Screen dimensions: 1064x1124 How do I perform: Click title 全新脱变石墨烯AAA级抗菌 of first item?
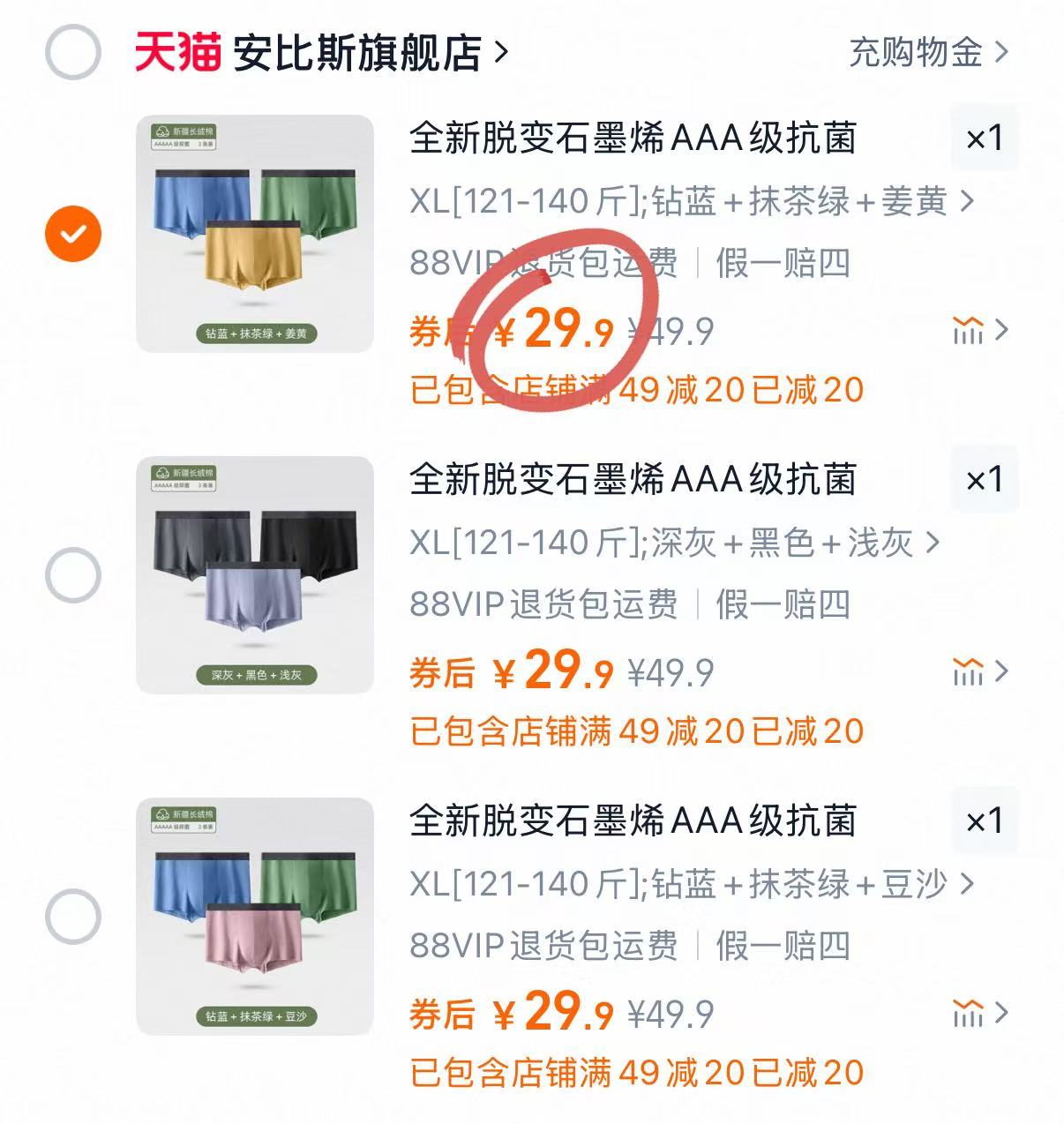pos(635,139)
